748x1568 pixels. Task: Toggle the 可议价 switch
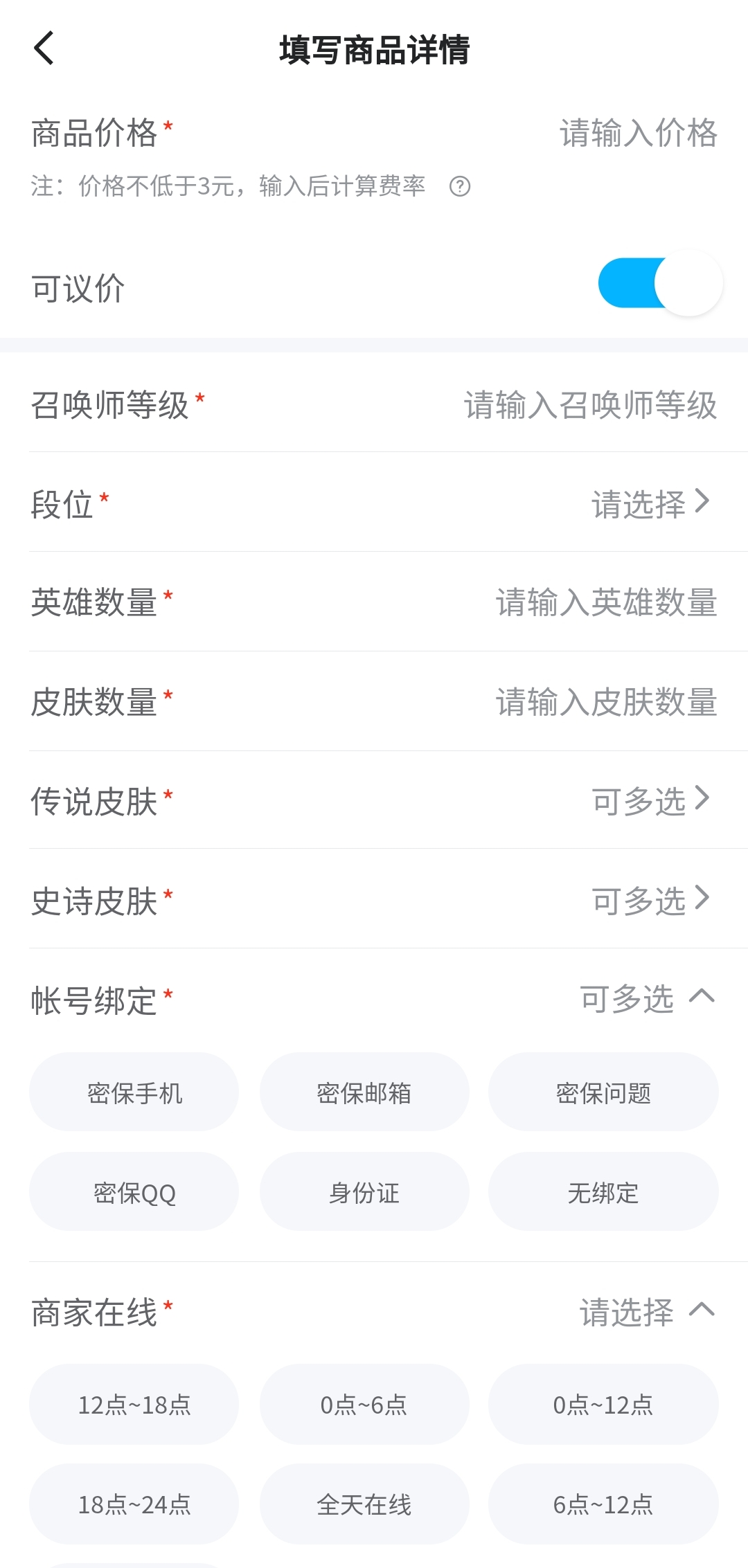[x=660, y=283]
